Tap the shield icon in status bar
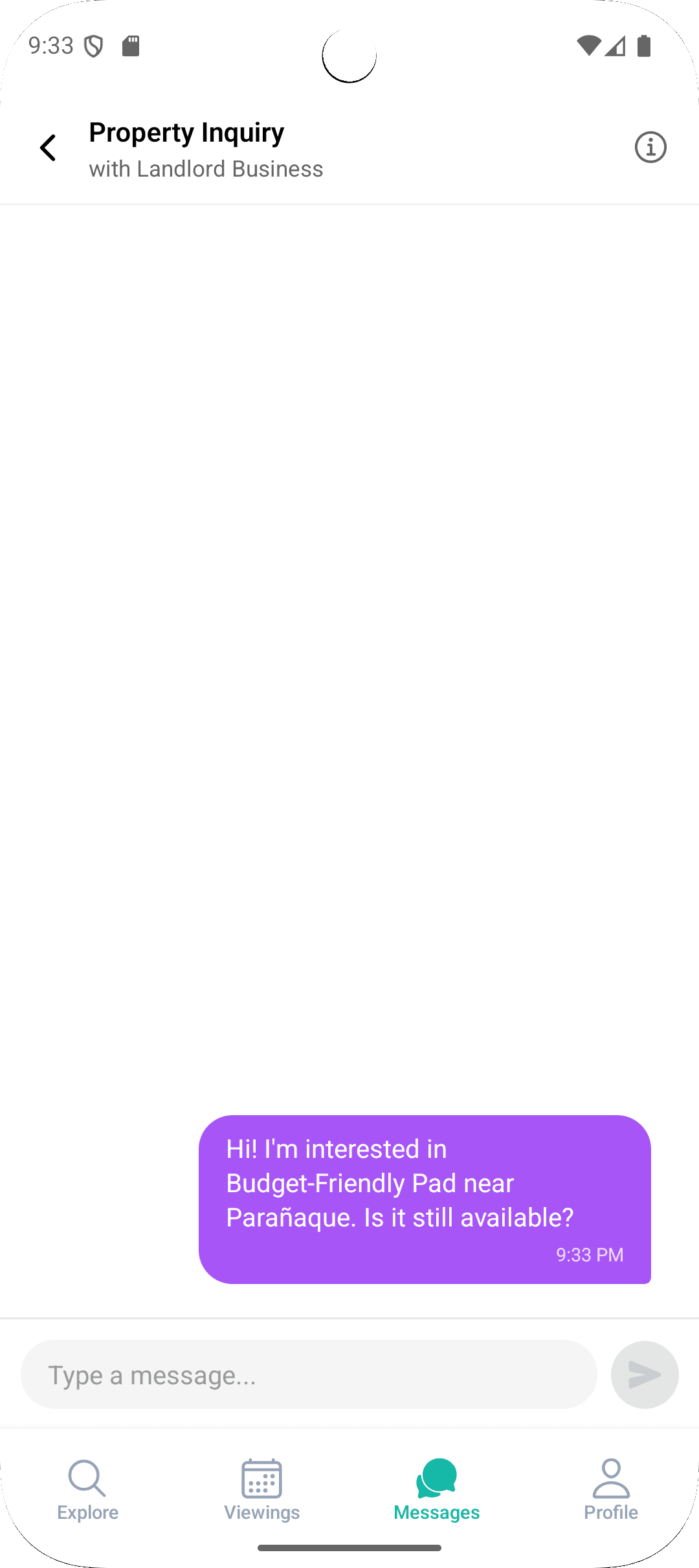The width and height of the screenshot is (699, 1568). pos(94,47)
